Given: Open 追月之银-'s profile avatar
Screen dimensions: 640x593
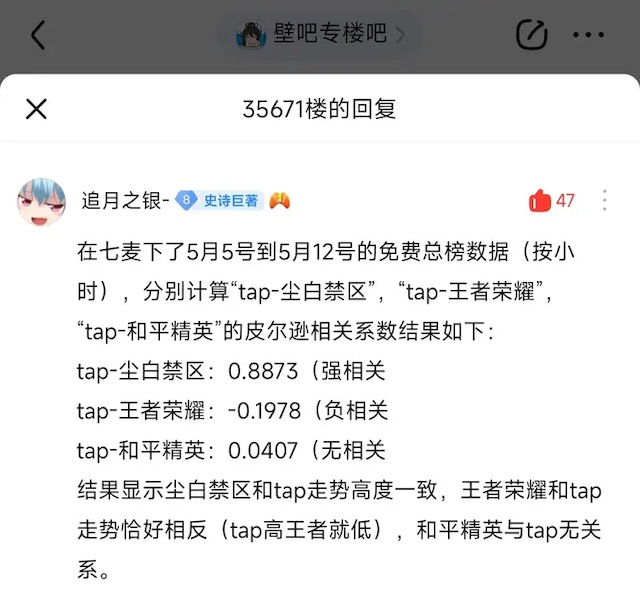Looking at the screenshot, I should 42,203.
